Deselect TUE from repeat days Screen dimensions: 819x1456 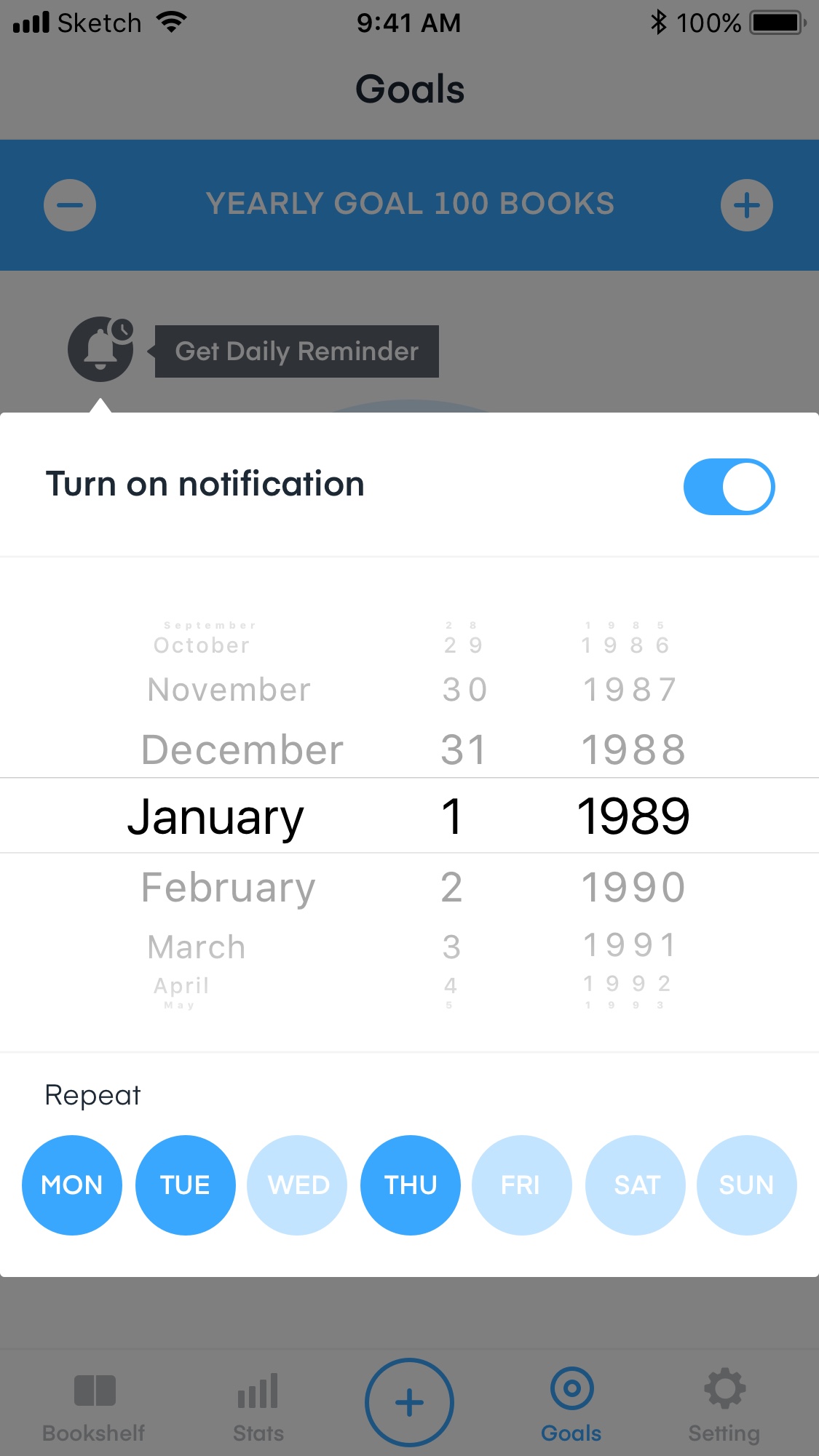[x=185, y=1185]
